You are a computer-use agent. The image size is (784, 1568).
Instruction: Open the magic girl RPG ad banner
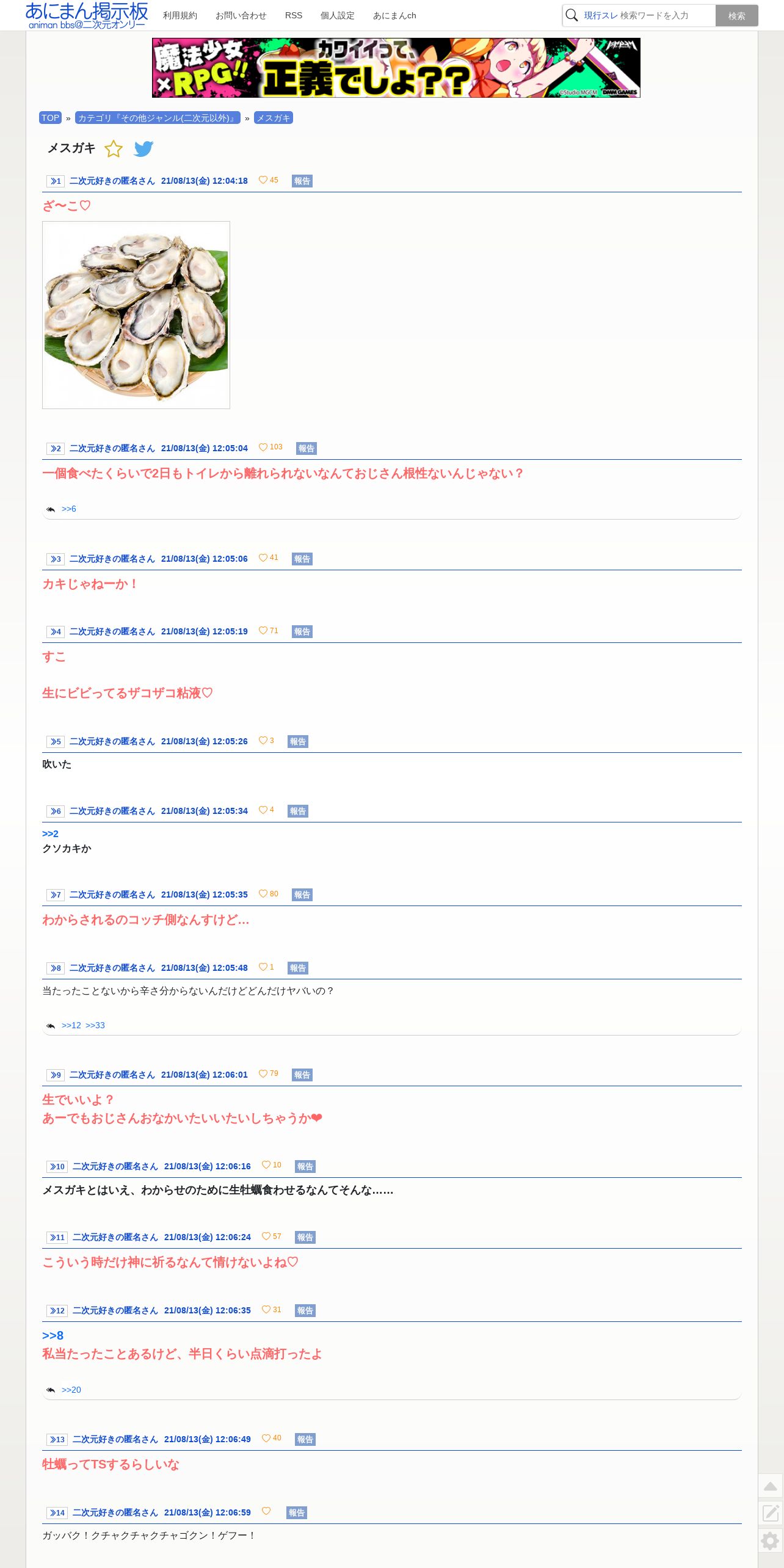pyautogui.click(x=396, y=68)
